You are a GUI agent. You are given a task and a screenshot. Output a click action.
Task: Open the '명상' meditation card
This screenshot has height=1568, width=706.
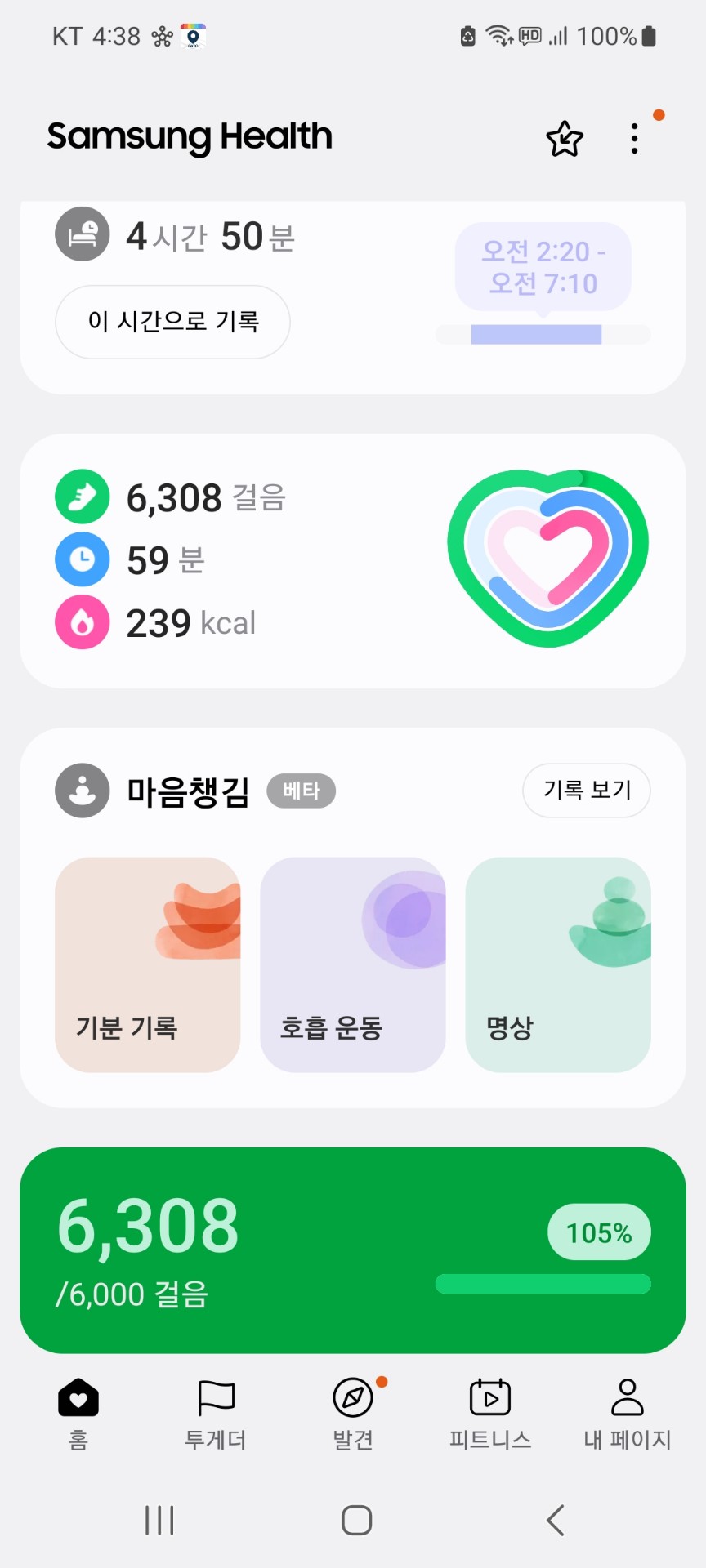coord(558,964)
